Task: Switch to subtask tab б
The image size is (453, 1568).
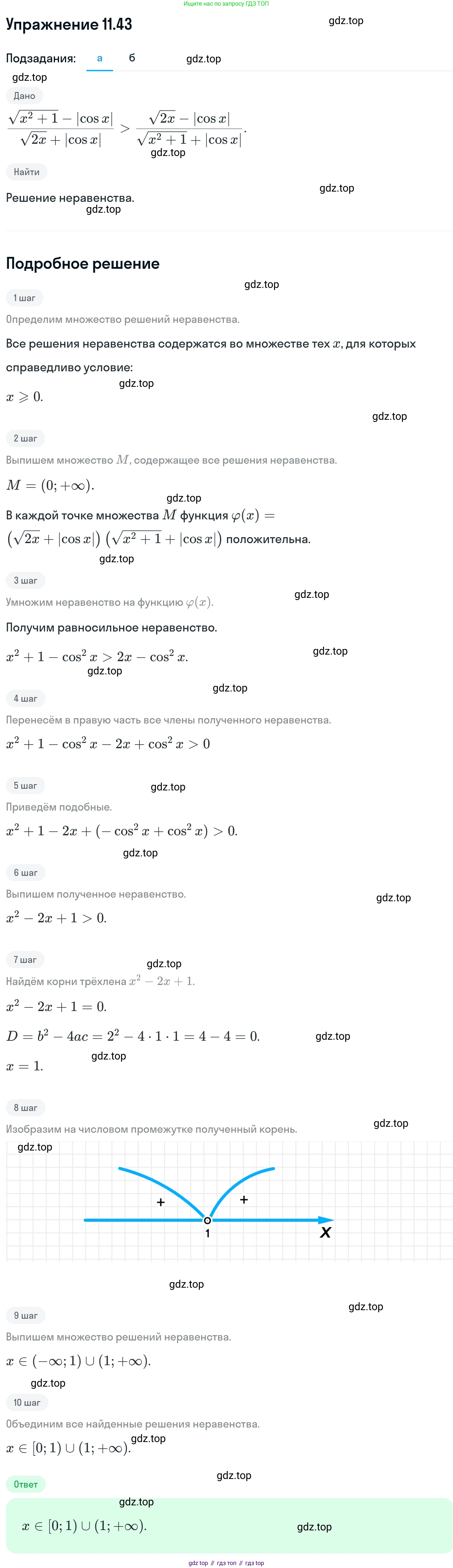Action: (x=132, y=58)
